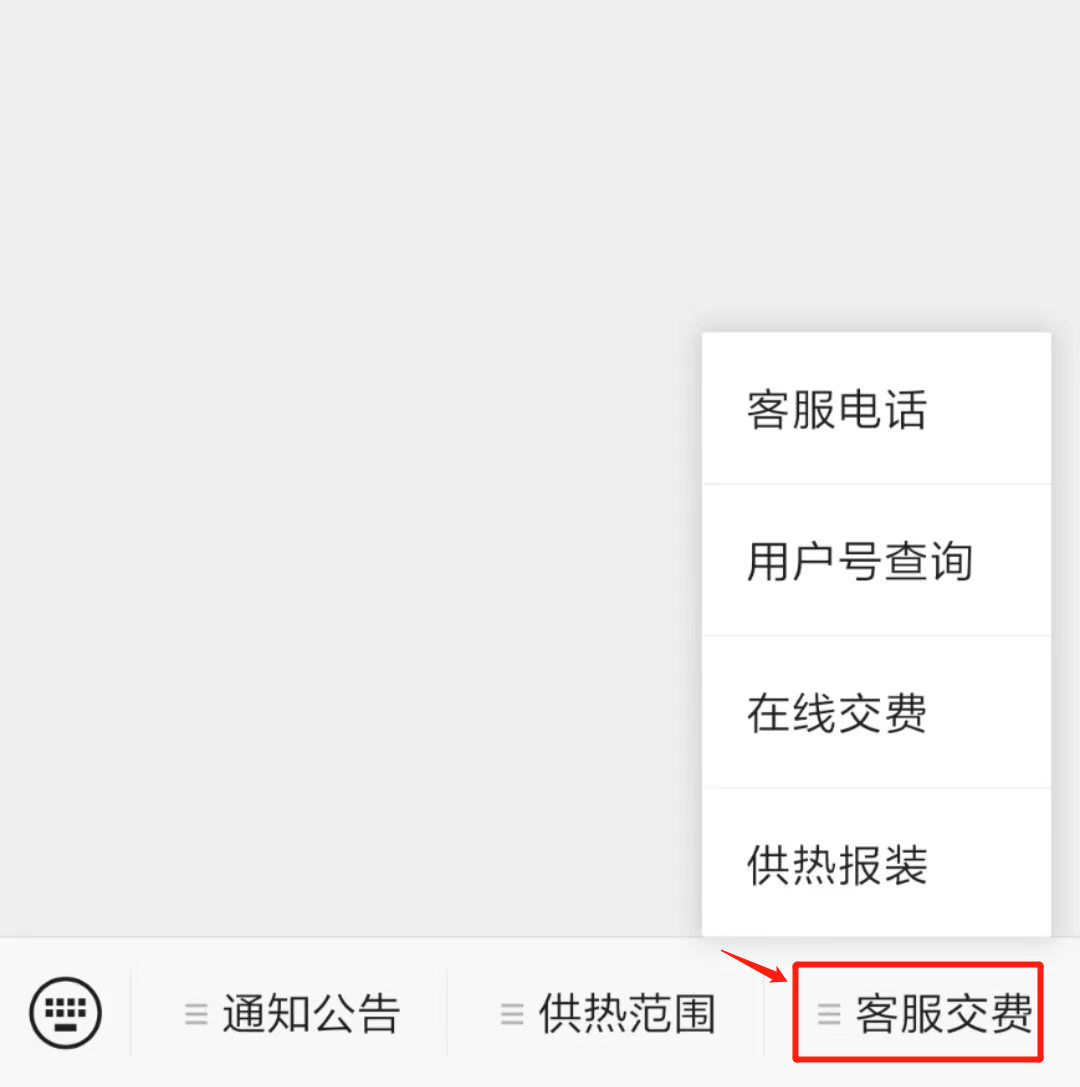Open 用户号查询
Viewport: 1080px width, 1087px height.
click(x=876, y=561)
